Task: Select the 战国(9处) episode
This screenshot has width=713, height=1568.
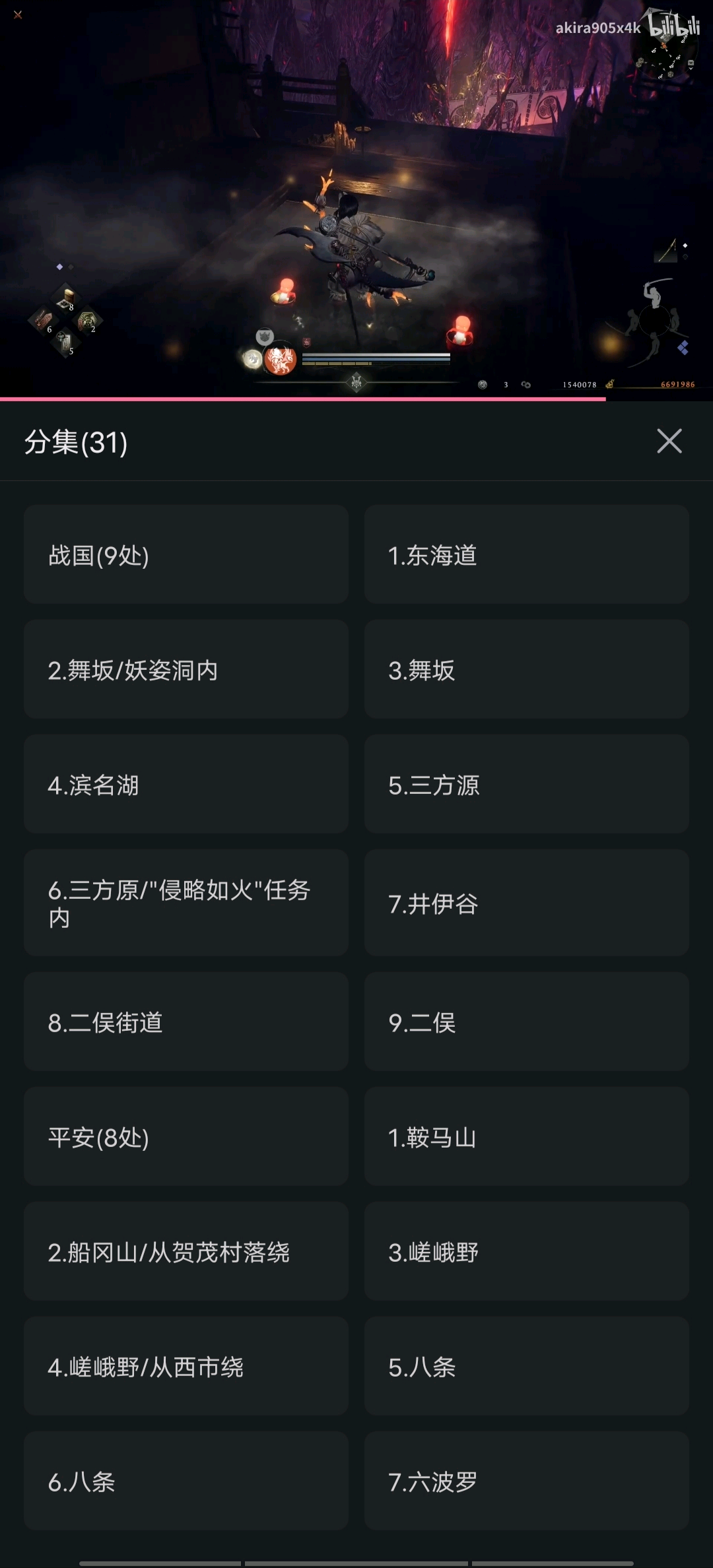Action: (x=186, y=554)
